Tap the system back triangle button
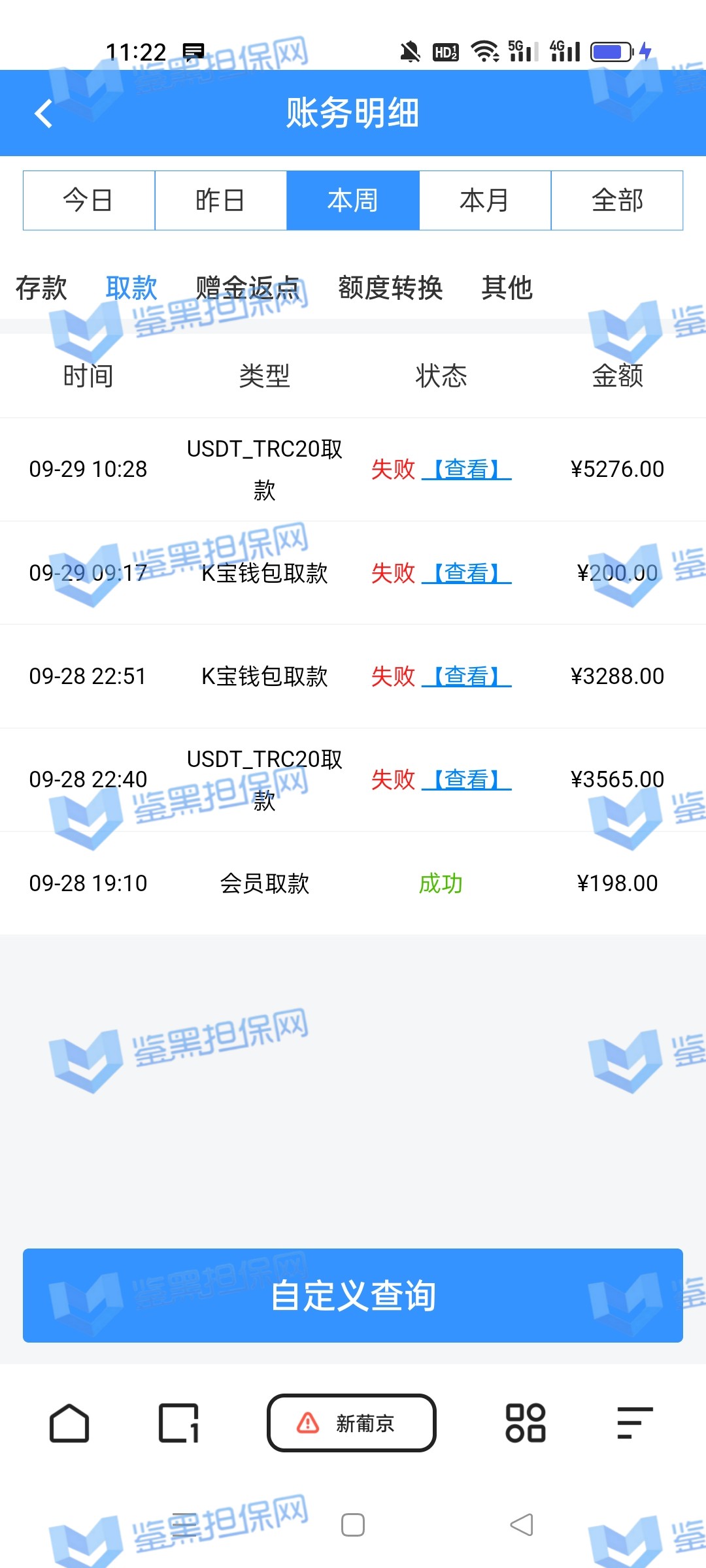This screenshot has height=1568, width=706. [x=522, y=1525]
